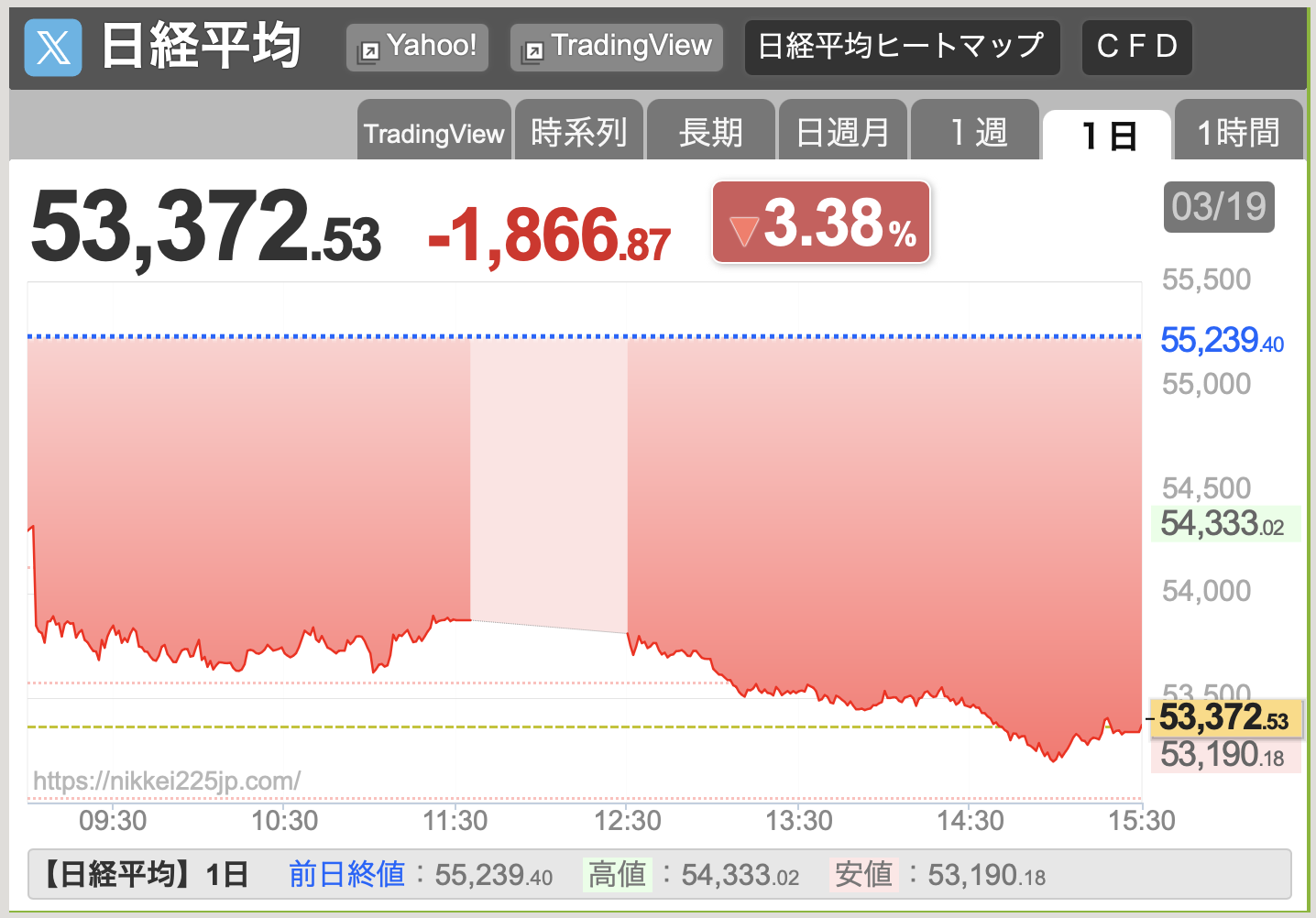Show the 1週 chart tab

click(975, 133)
